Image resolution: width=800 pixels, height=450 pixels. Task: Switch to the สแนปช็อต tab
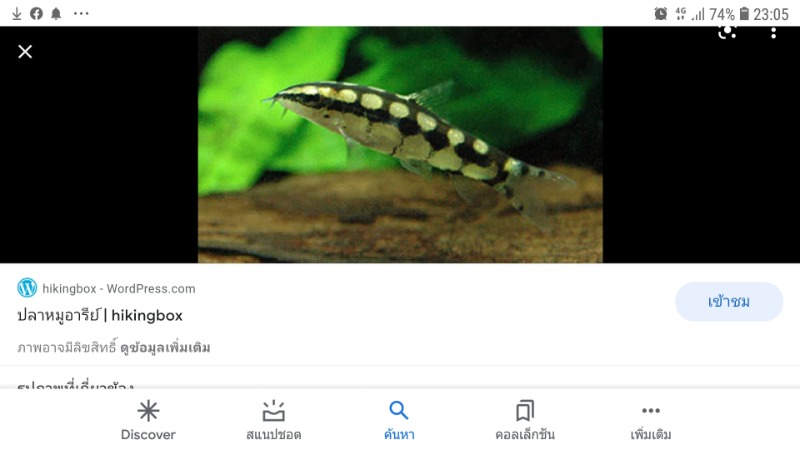(273, 420)
